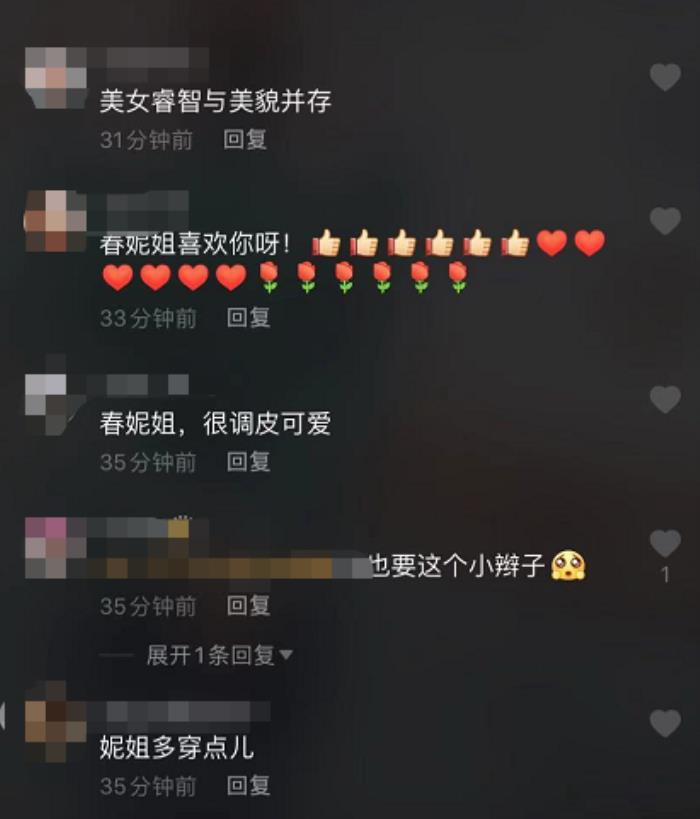Like the comment 春妮姐，很调皮可爱

[665, 399]
